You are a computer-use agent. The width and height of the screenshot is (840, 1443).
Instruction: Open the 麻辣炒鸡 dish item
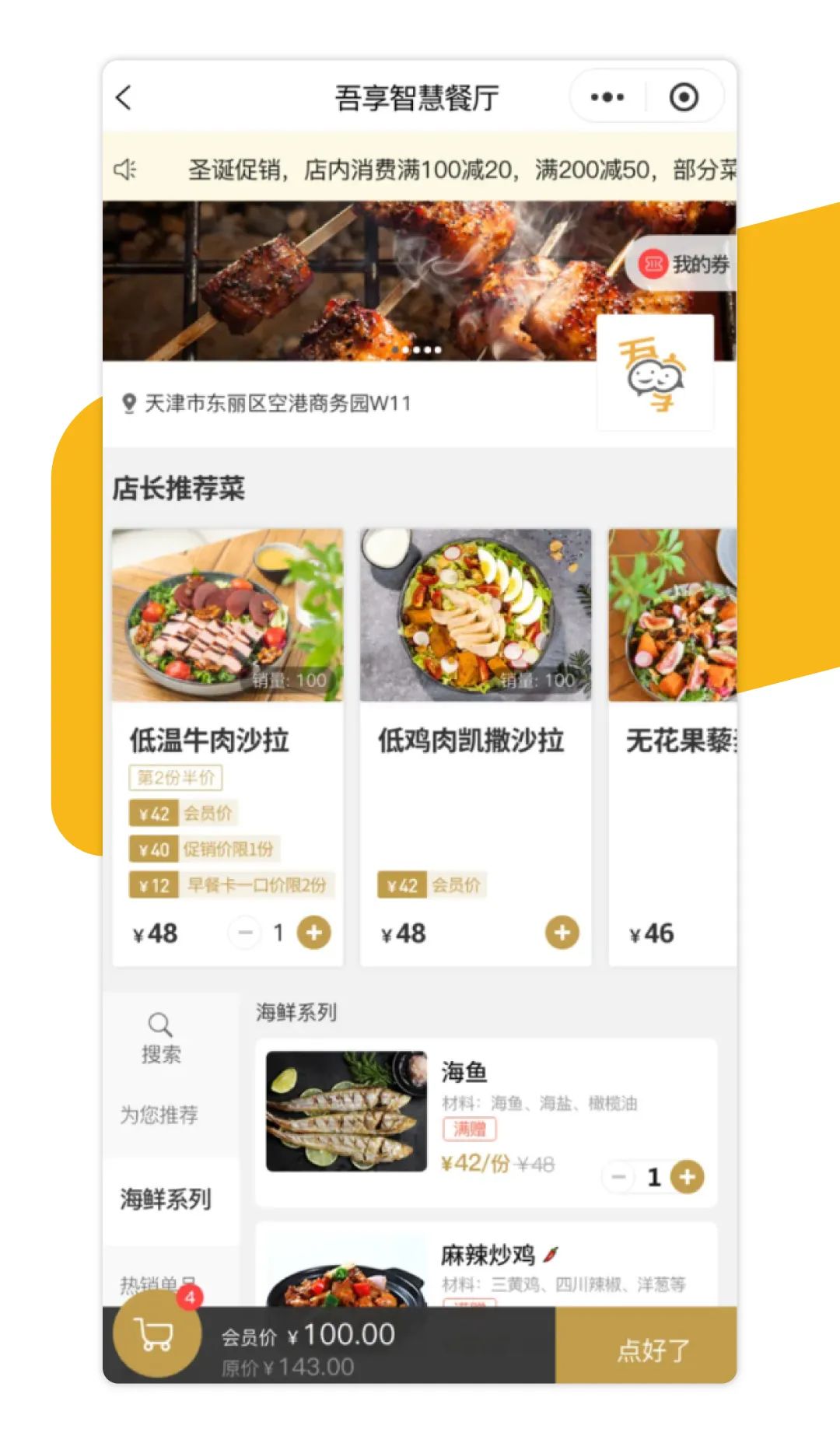[486, 1264]
